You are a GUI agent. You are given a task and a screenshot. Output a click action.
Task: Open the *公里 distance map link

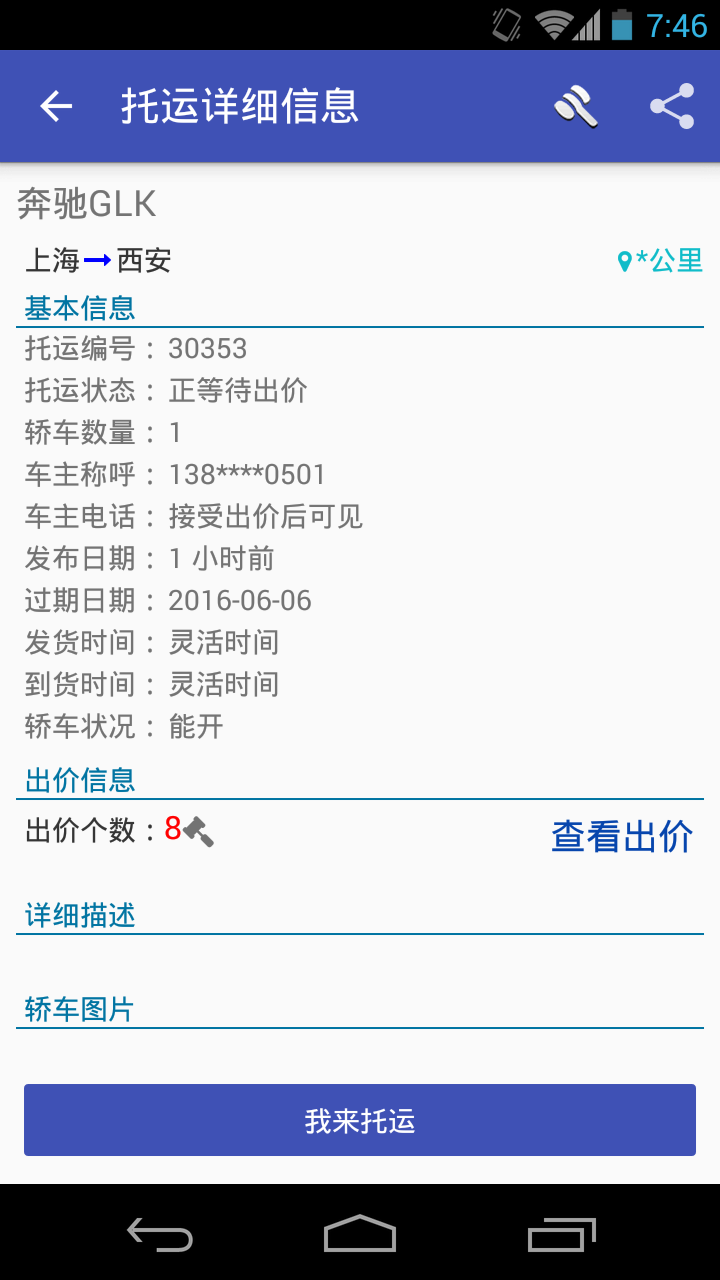(660, 261)
